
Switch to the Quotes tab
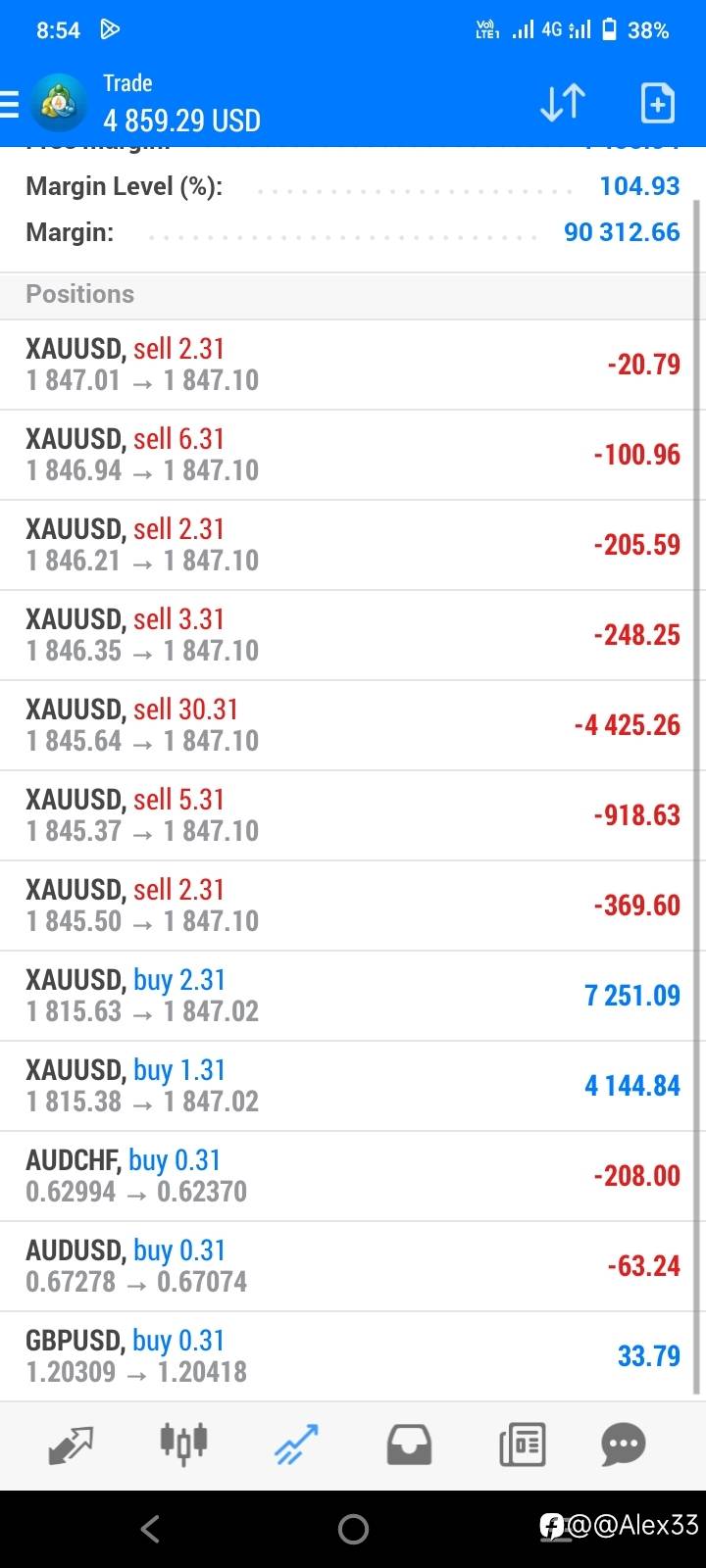(x=71, y=1445)
